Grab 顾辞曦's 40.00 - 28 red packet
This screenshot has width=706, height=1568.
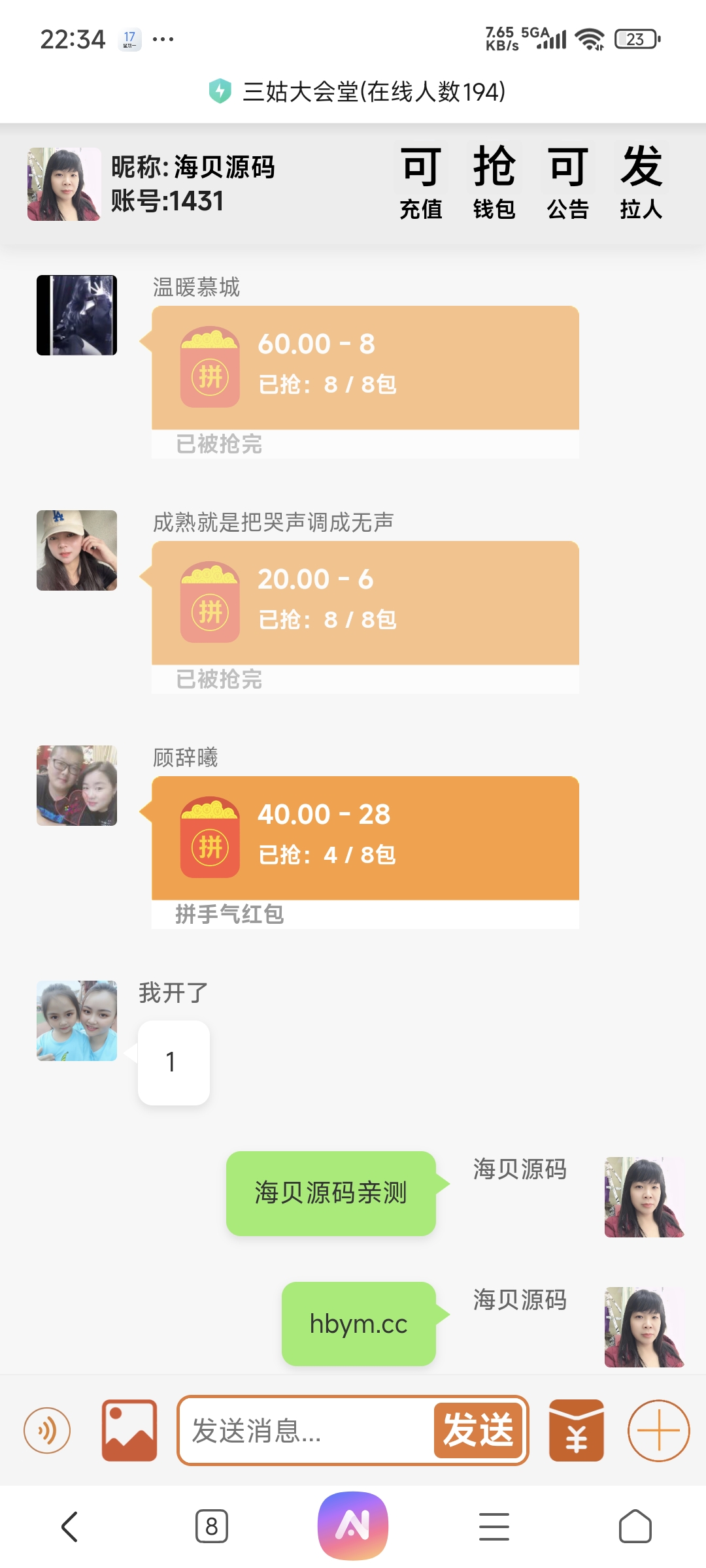[365, 838]
